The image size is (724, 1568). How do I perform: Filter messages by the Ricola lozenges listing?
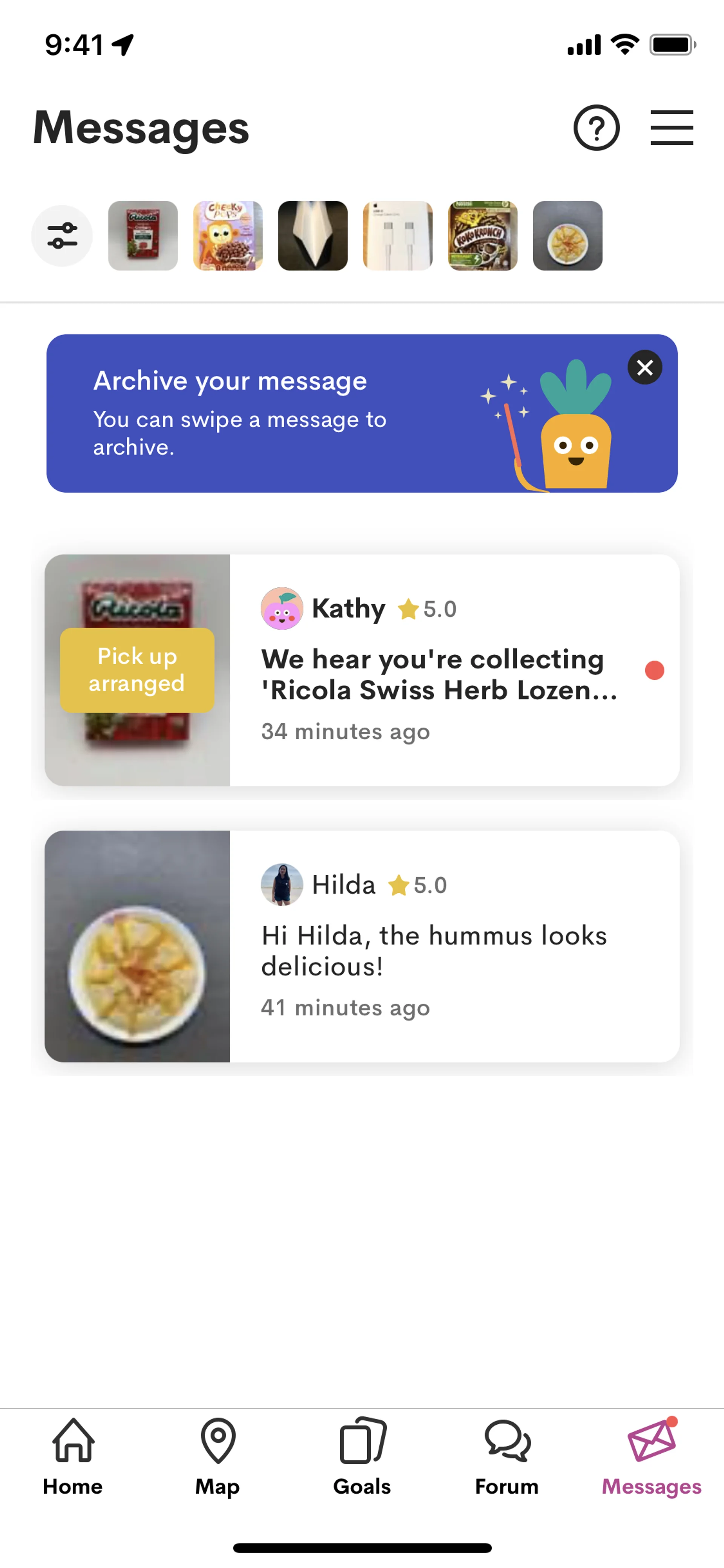[x=143, y=236]
